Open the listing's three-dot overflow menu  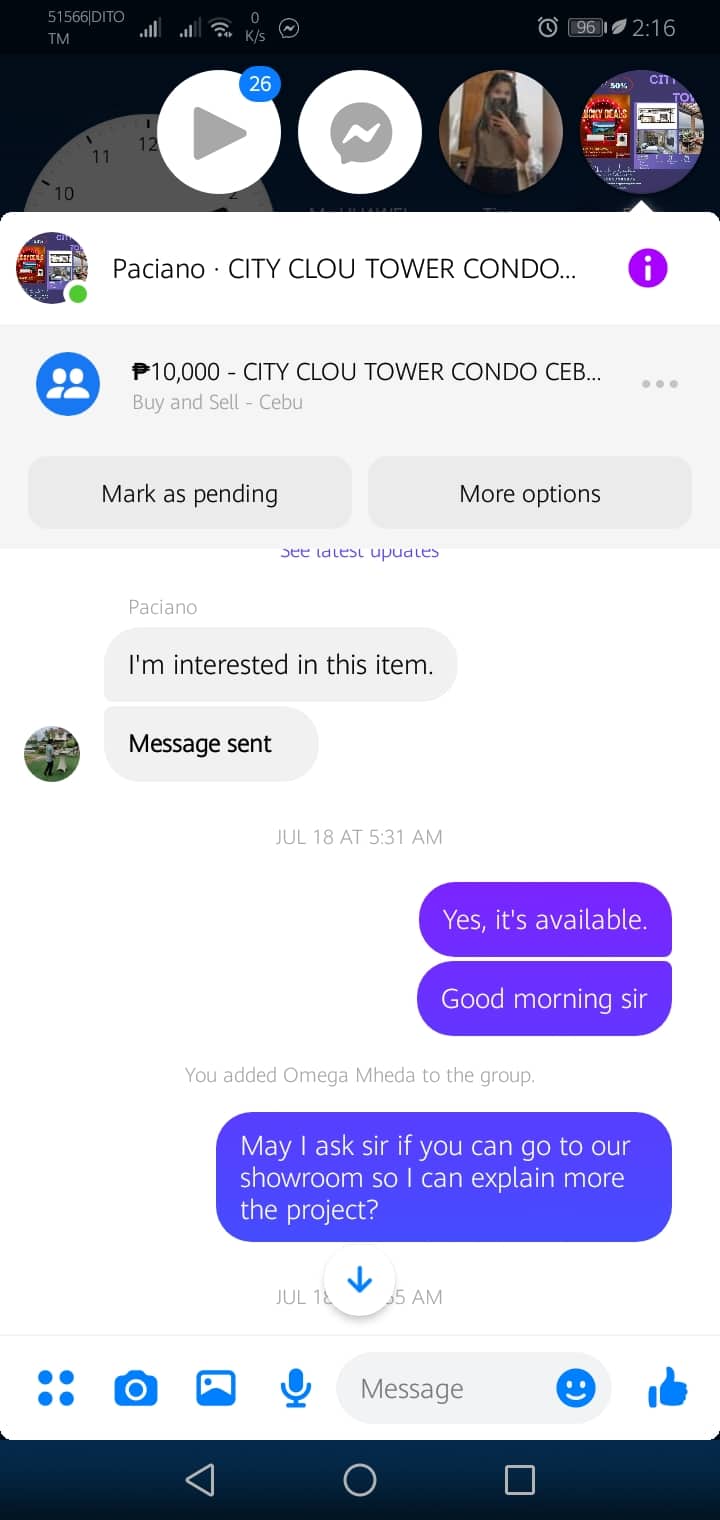pos(660,384)
